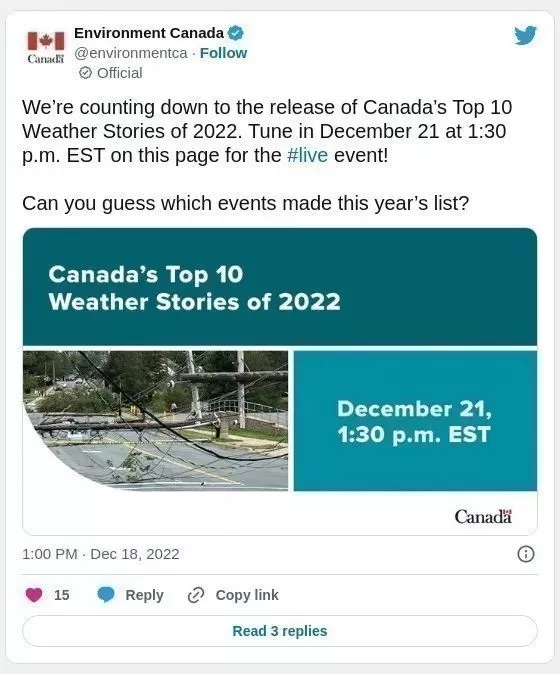Open the Twitter bird logo link

525,35
